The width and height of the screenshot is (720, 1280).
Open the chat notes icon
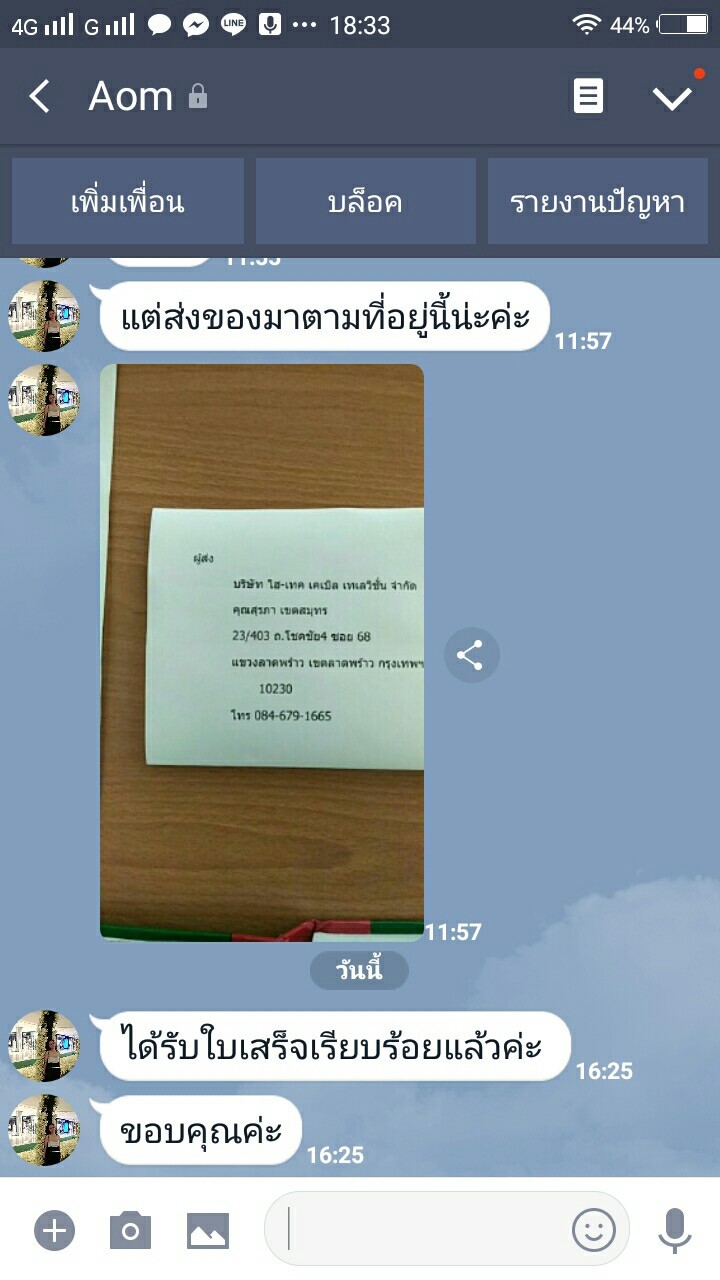coord(588,97)
